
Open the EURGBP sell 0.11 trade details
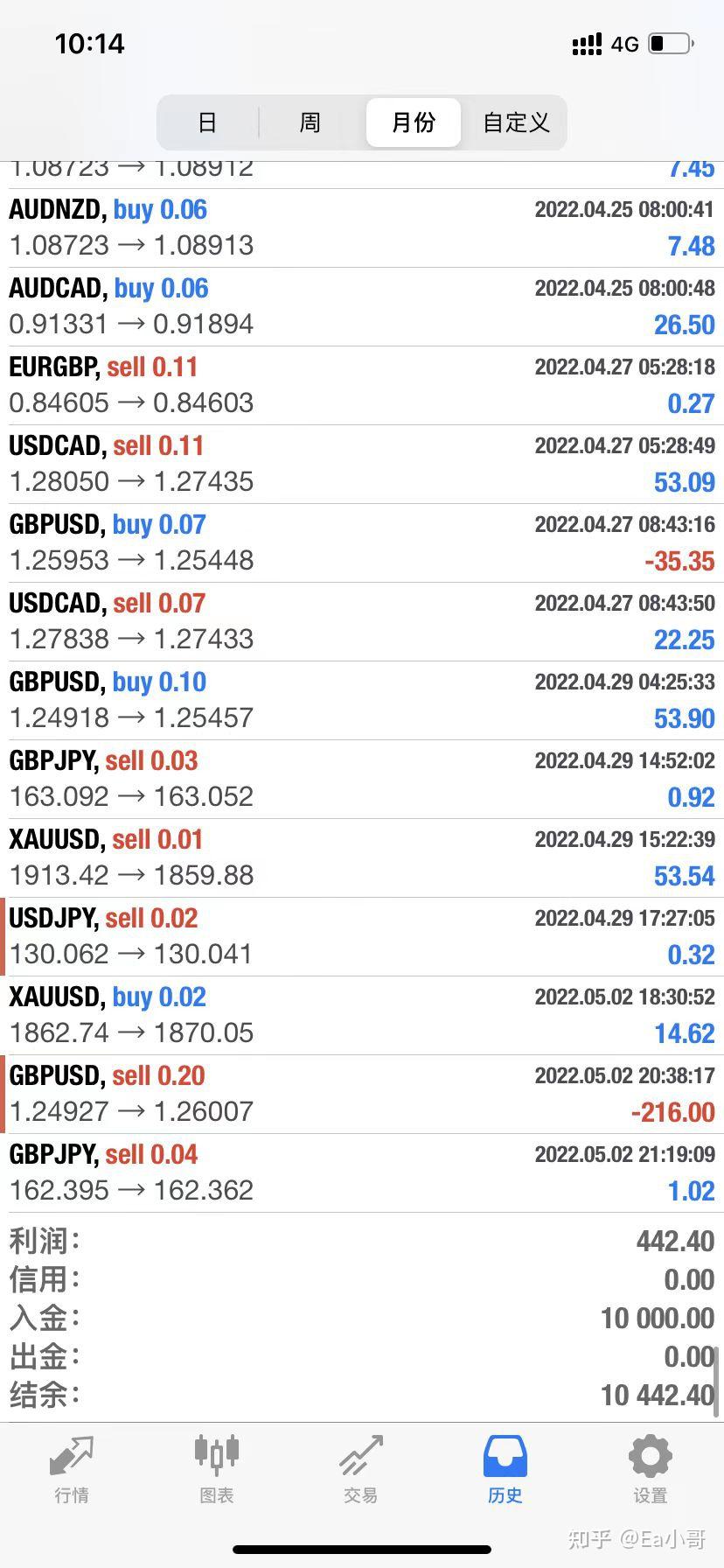click(x=362, y=385)
